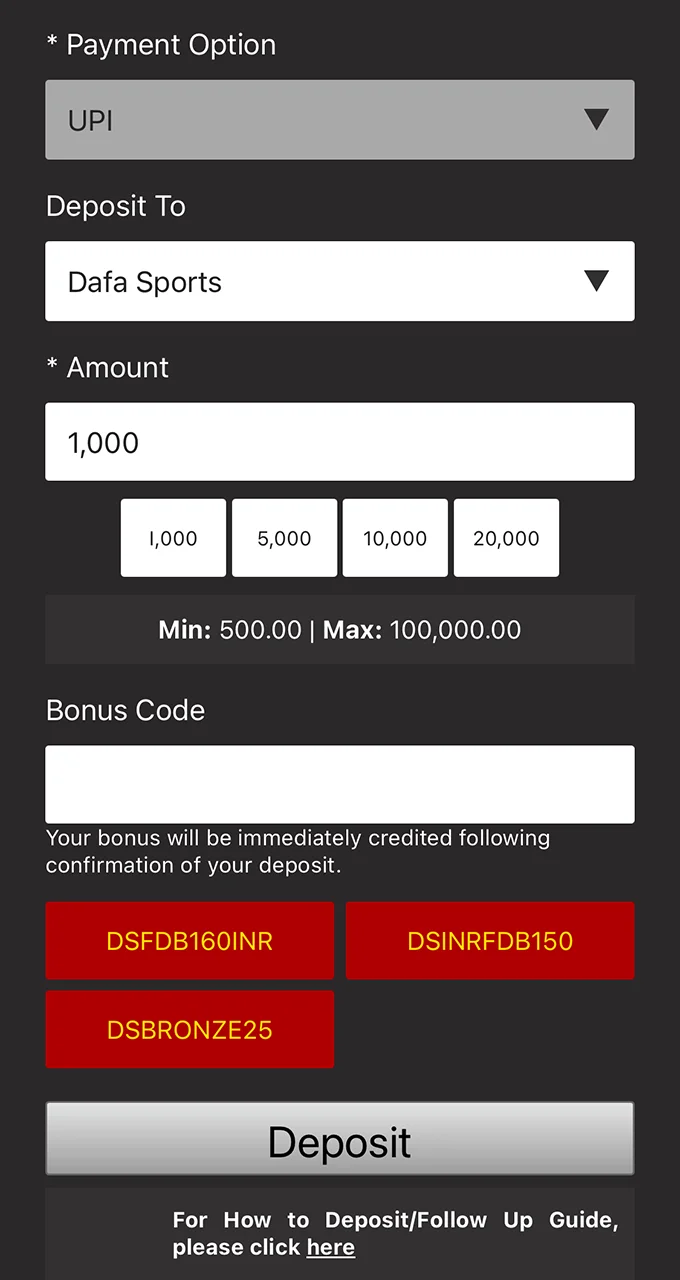Open the Payment Option UPI dropdown
680x1280 pixels.
(x=340, y=120)
